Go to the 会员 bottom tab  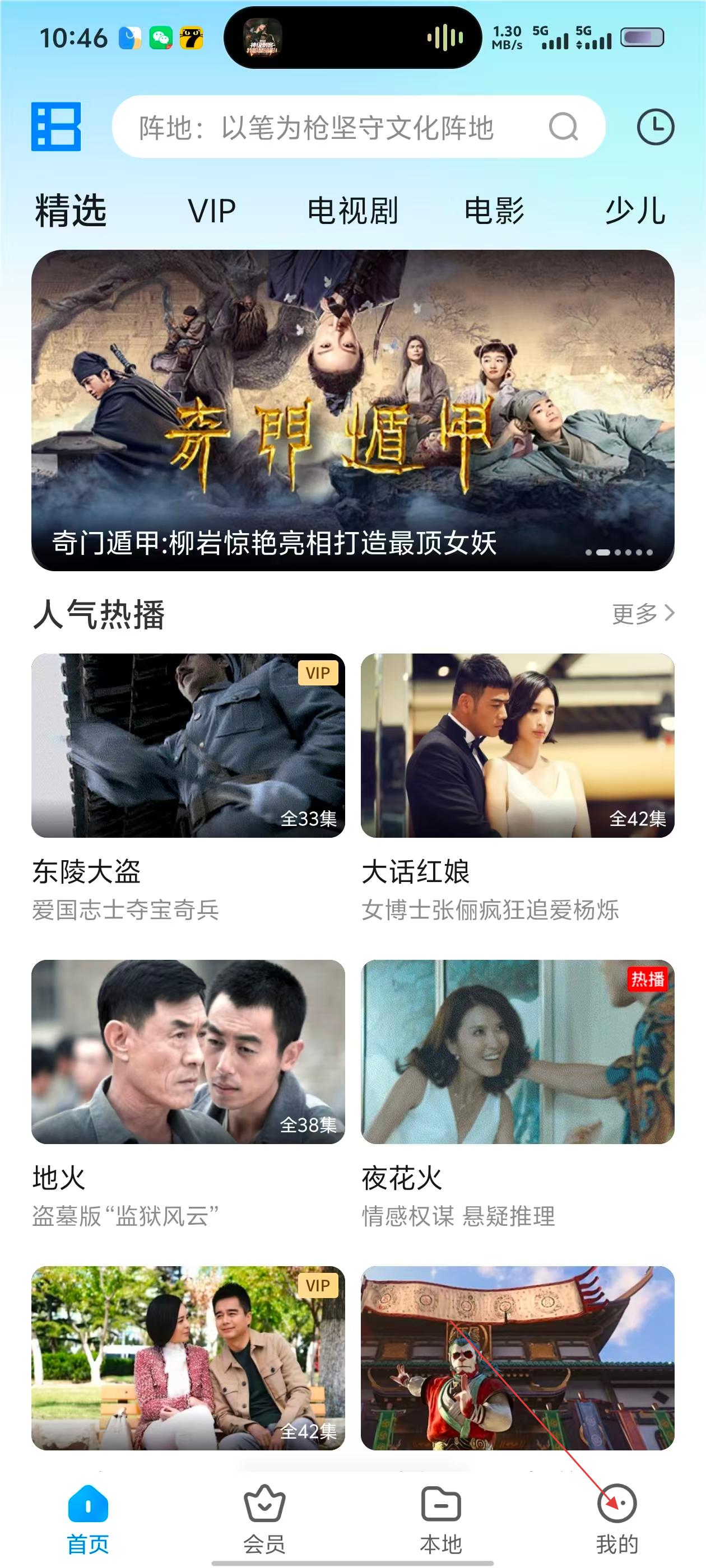[264, 1517]
